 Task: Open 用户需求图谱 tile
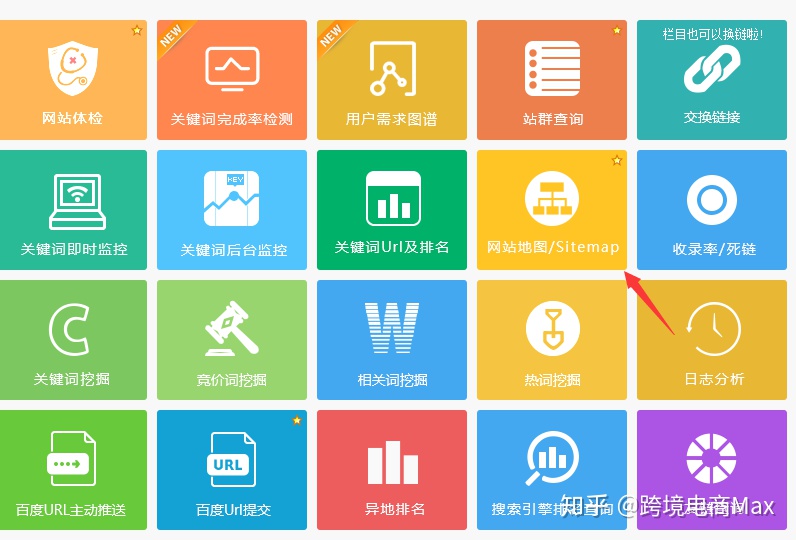point(391,80)
